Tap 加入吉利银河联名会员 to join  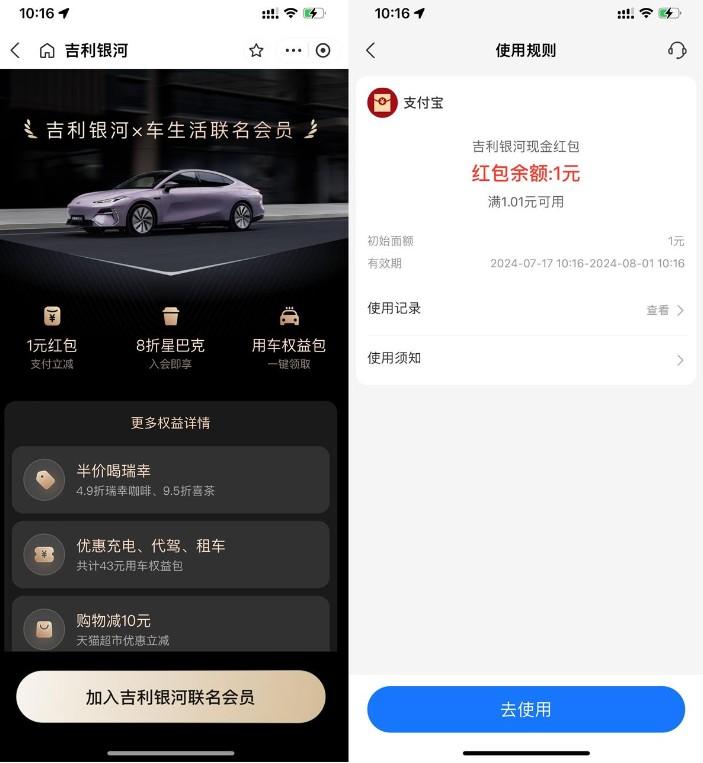point(171,697)
